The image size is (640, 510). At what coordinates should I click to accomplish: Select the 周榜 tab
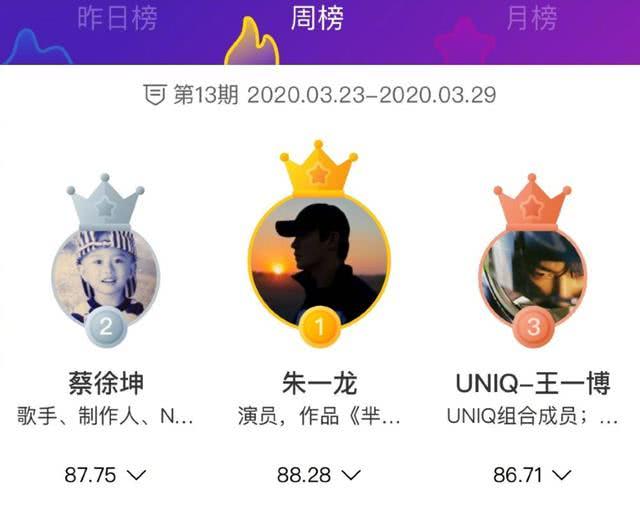[x=317, y=20]
